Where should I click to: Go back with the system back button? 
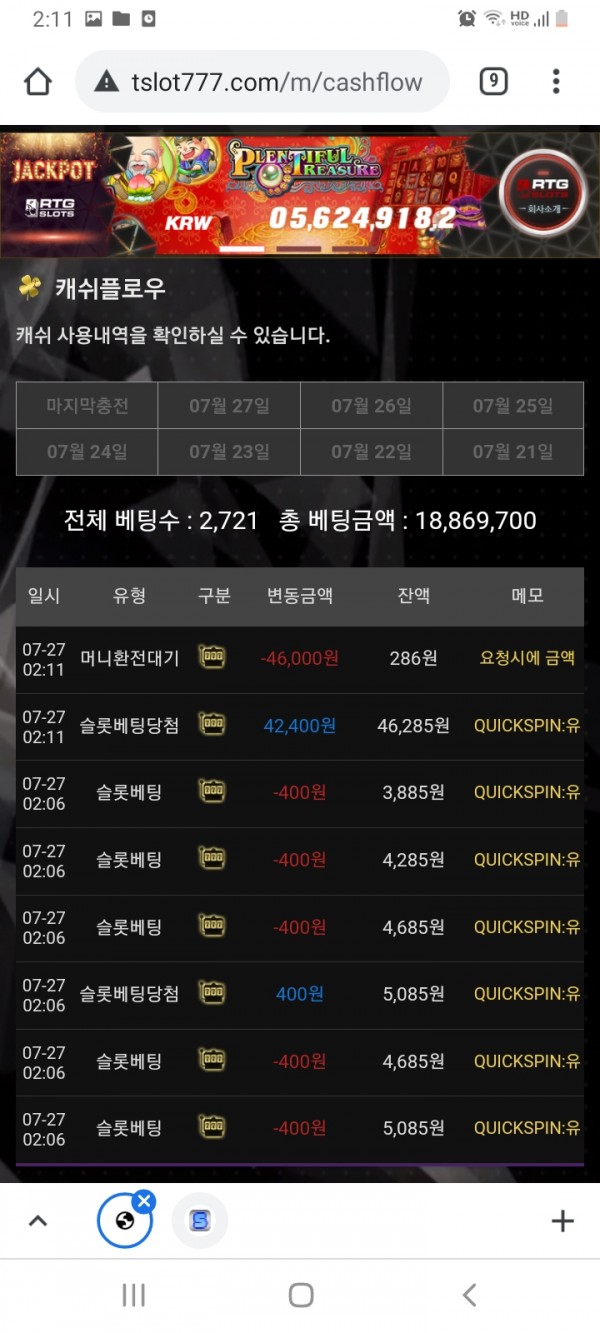tap(468, 1296)
